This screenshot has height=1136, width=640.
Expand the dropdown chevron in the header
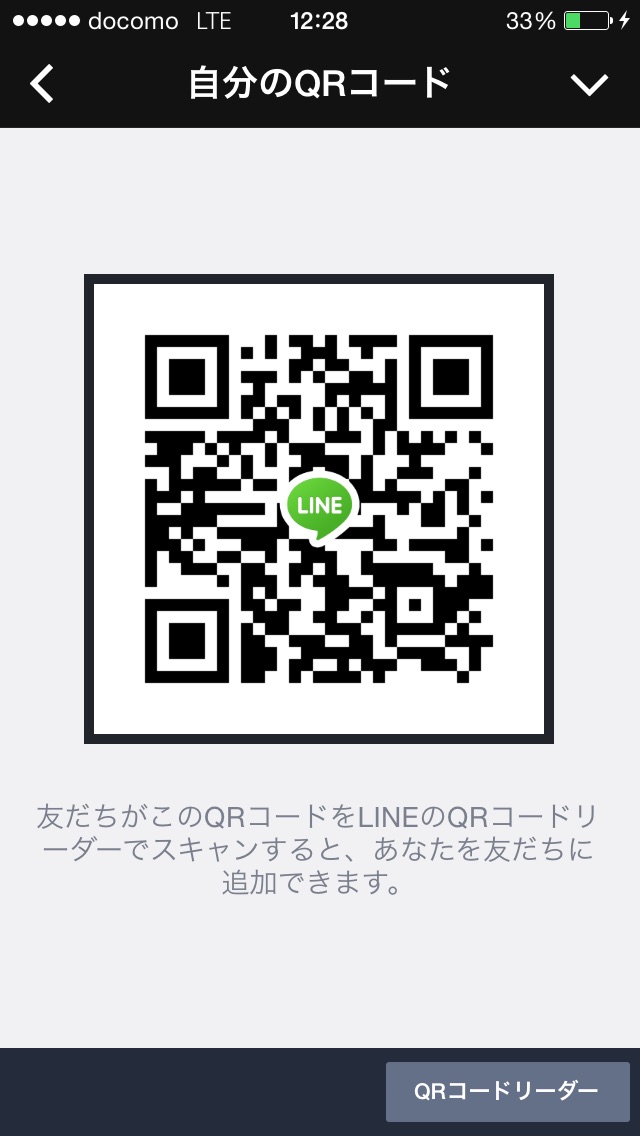[589, 85]
